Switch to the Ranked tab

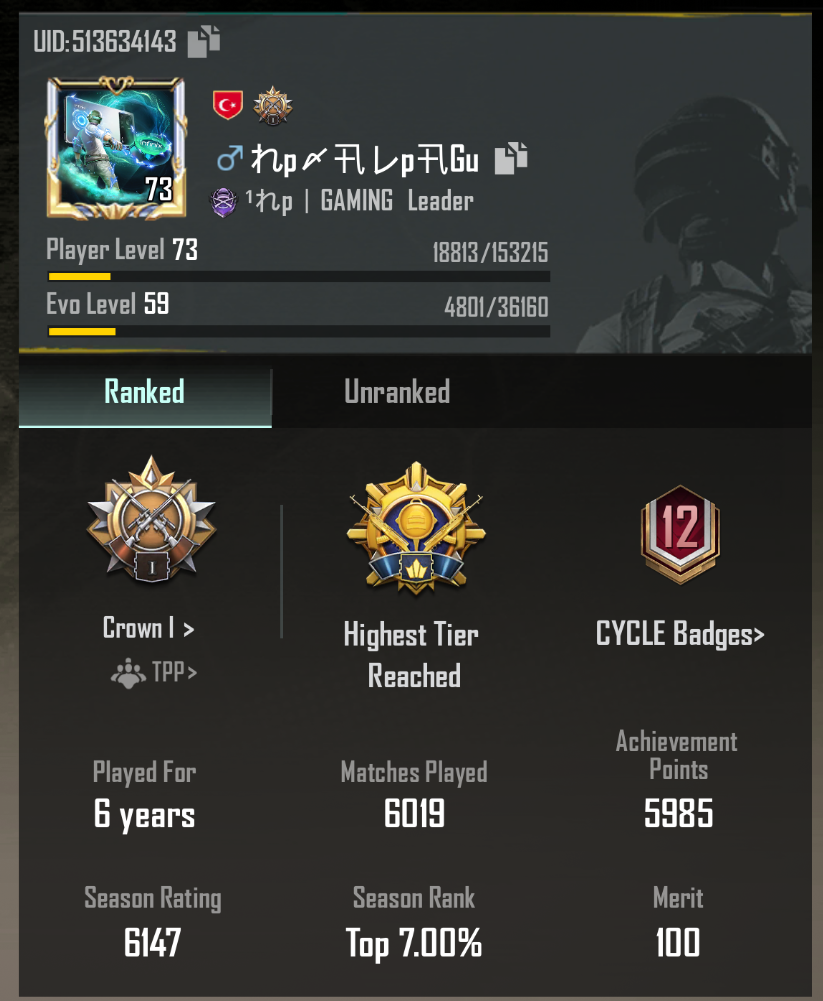[145, 391]
